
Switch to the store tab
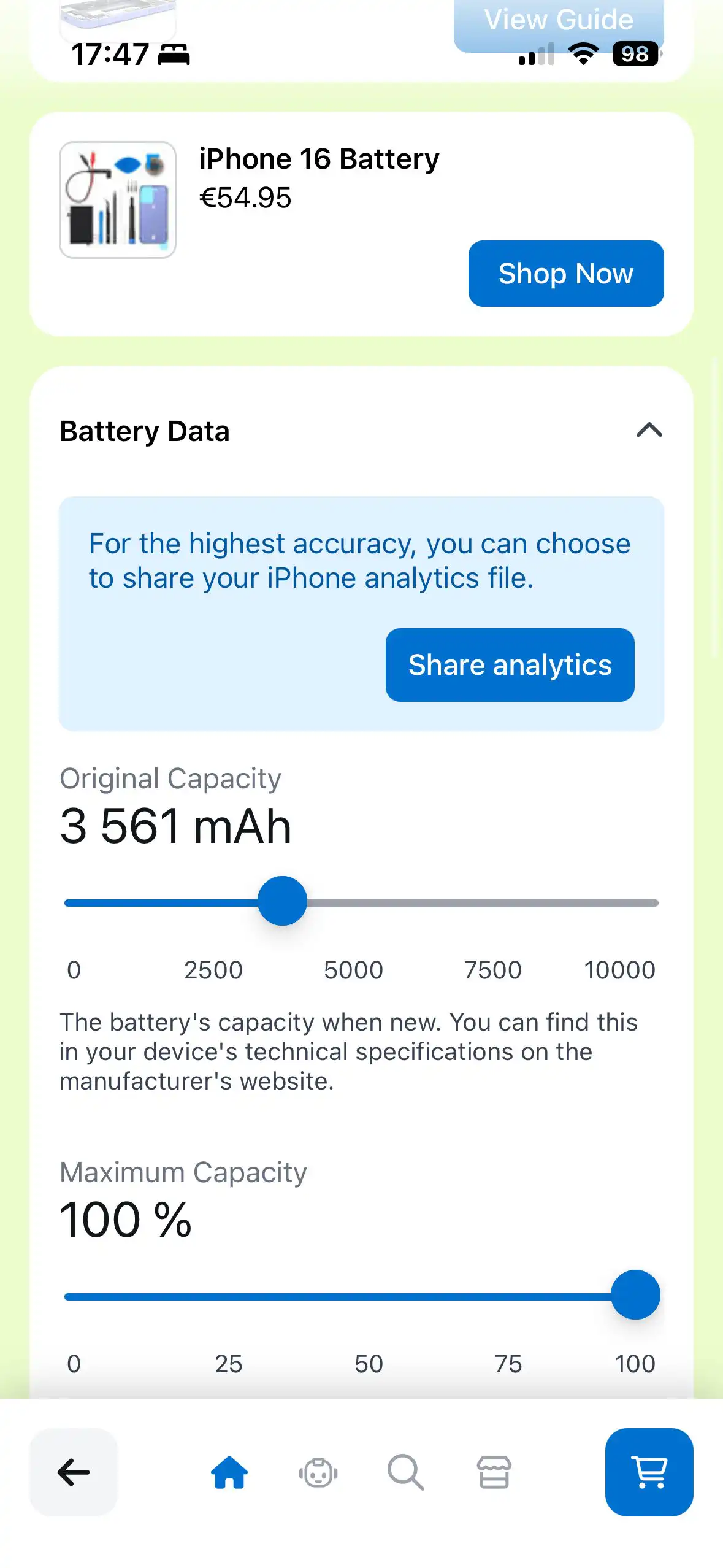(494, 1472)
